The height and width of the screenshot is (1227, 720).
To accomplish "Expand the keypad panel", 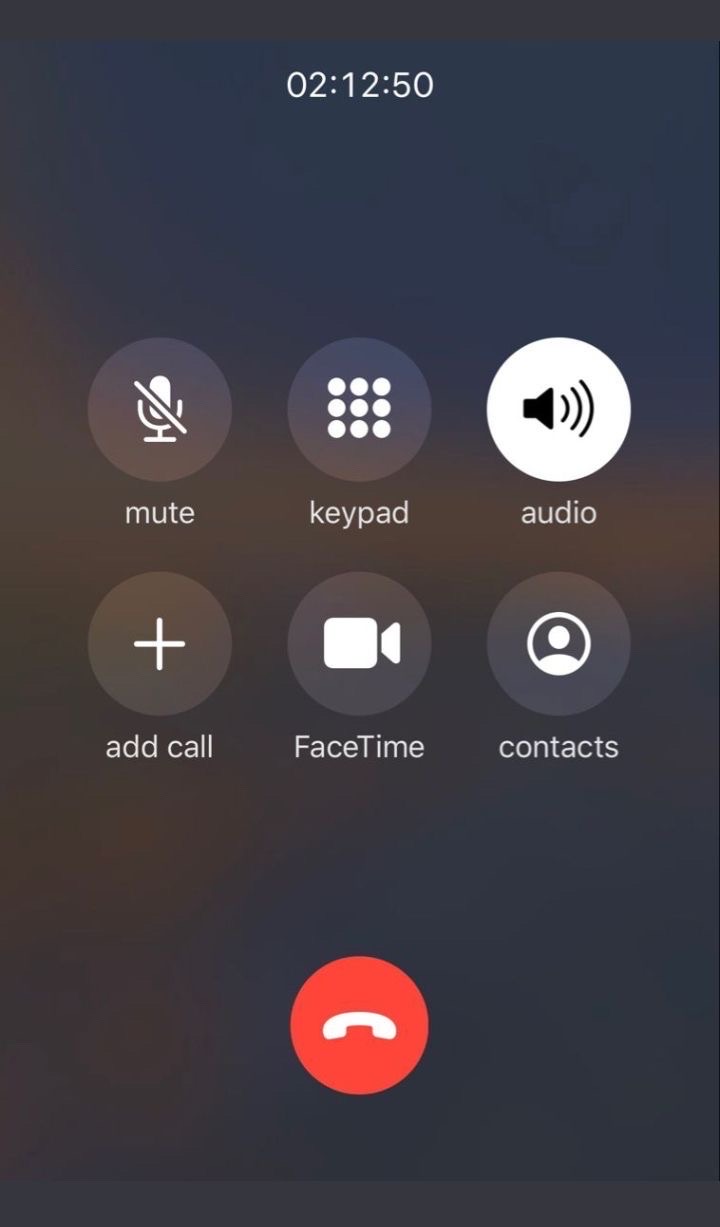I will [x=359, y=409].
